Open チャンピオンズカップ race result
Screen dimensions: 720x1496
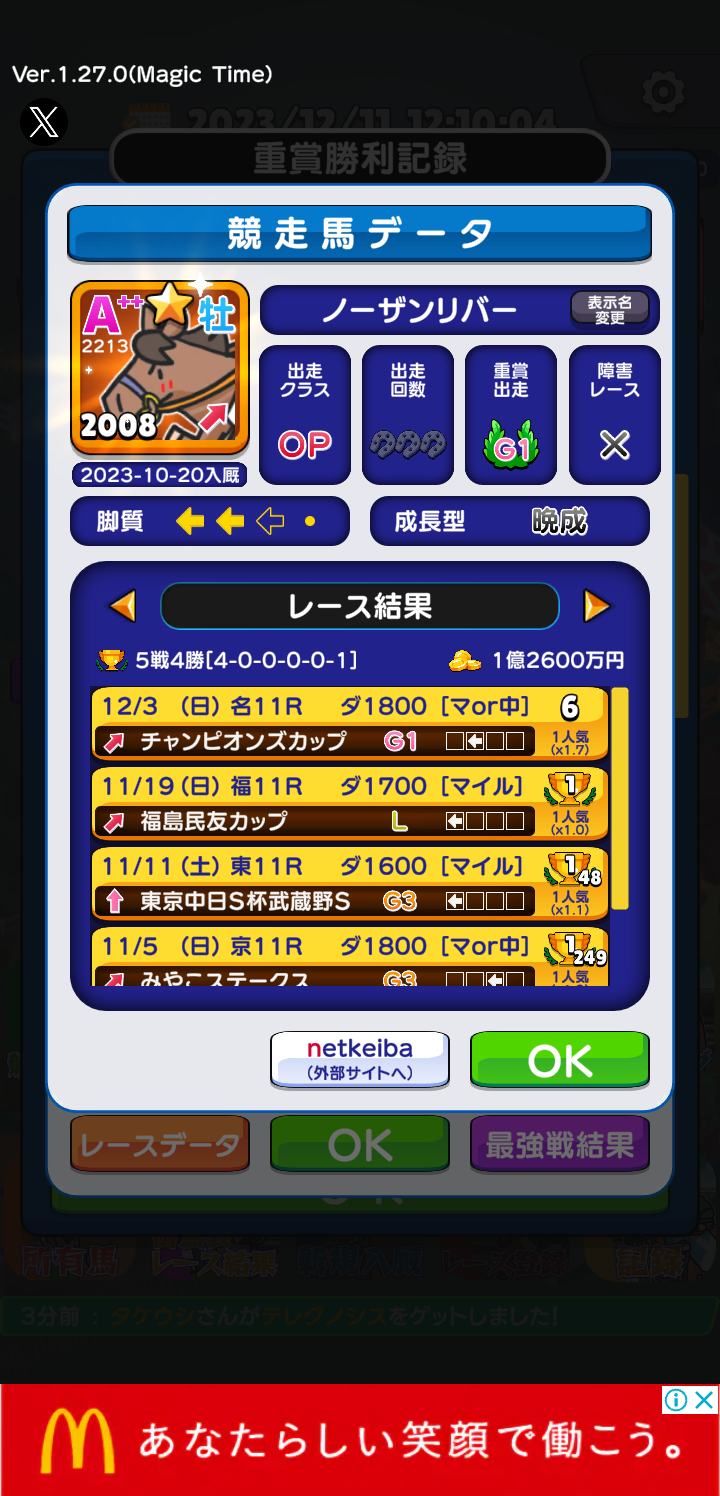(349, 724)
